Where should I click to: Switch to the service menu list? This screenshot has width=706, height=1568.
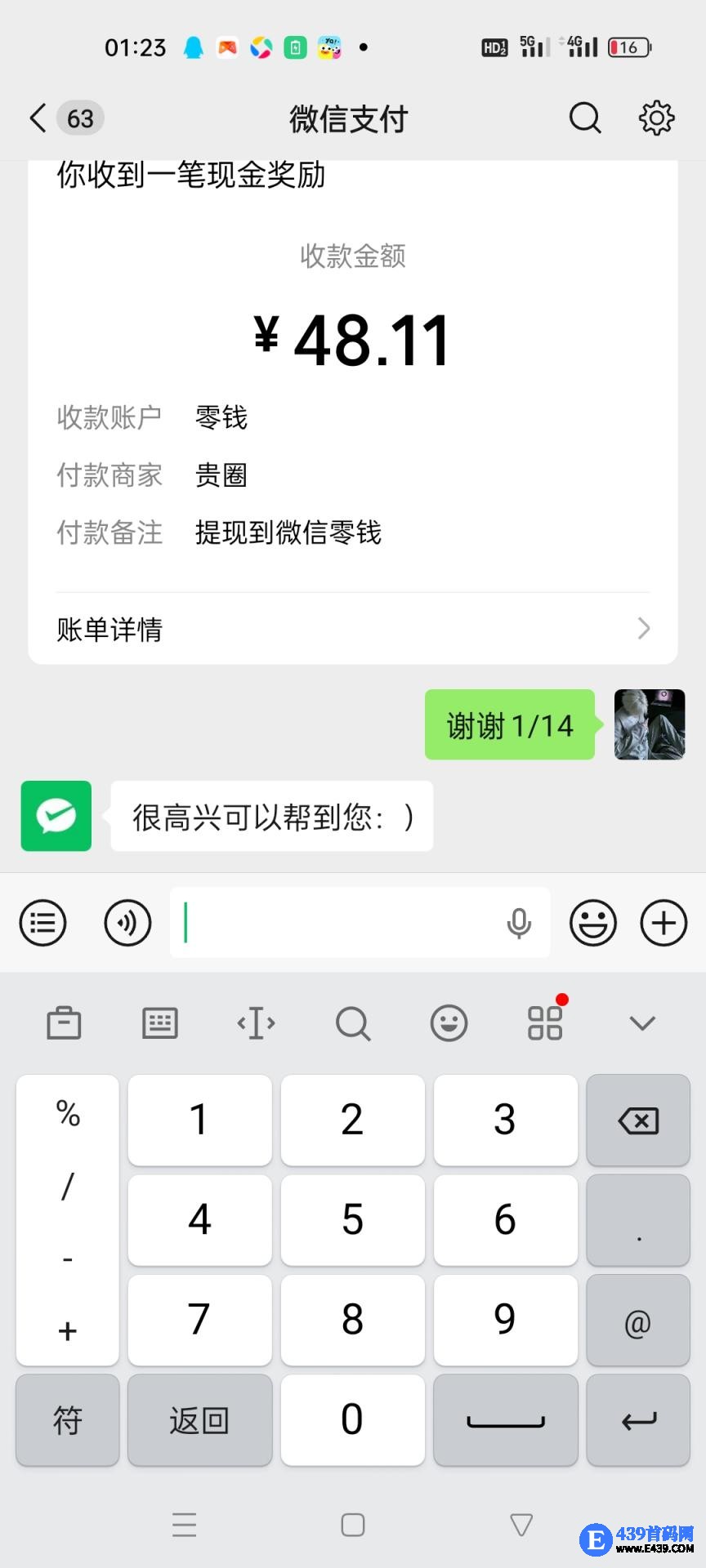click(42, 923)
